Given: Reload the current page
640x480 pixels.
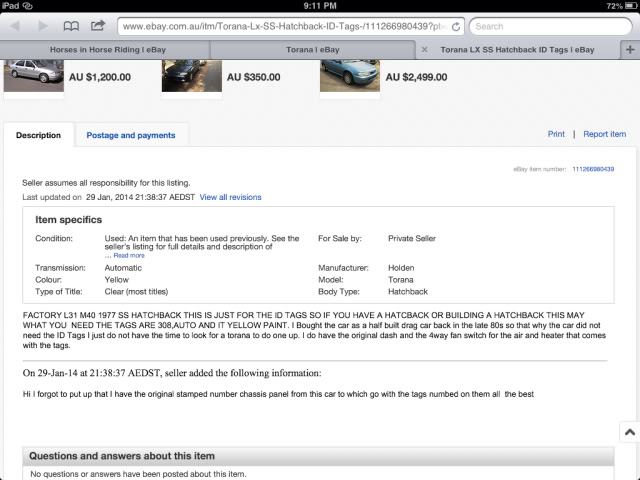Looking at the screenshot, I should 456,26.
